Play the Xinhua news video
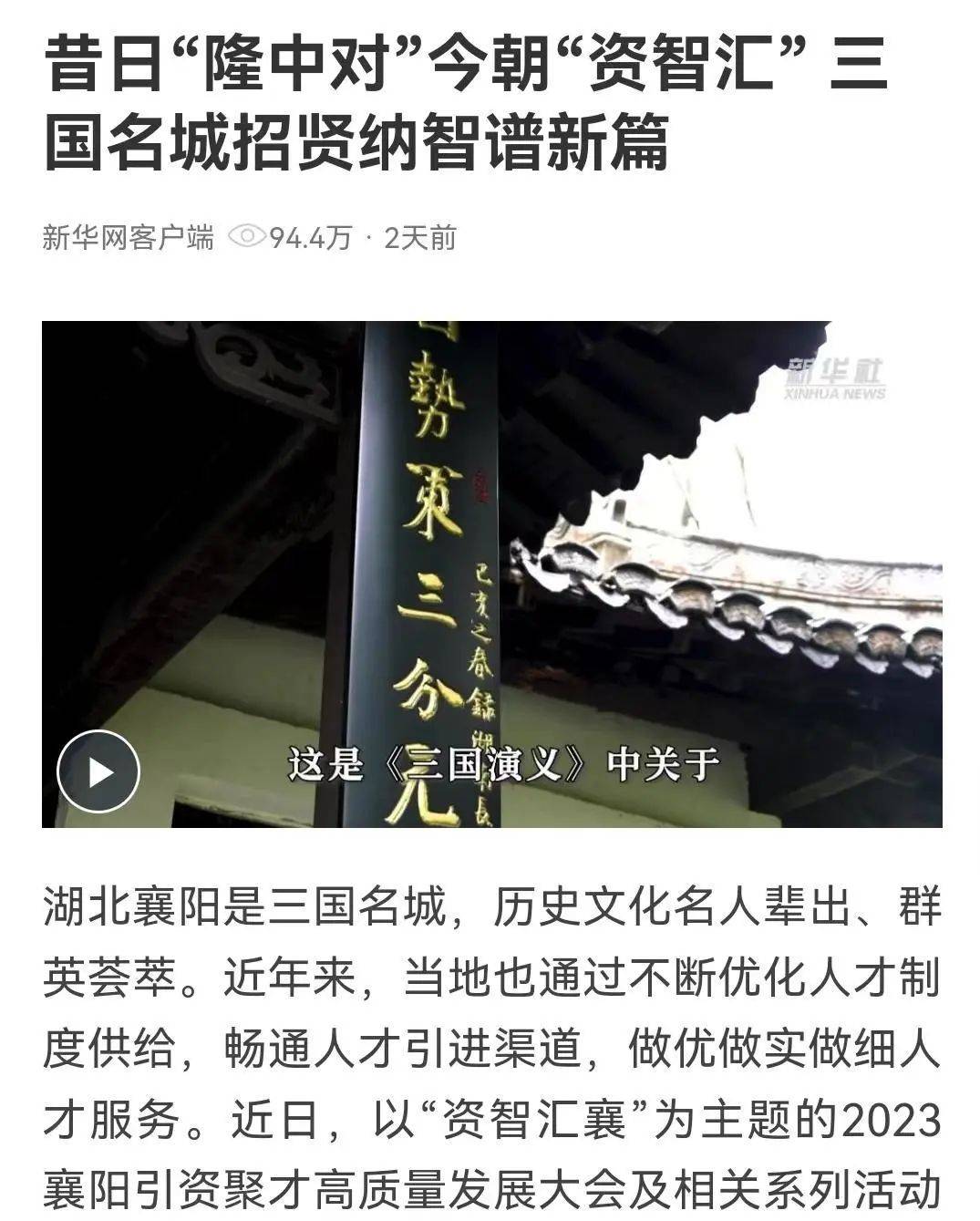 (x=98, y=771)
